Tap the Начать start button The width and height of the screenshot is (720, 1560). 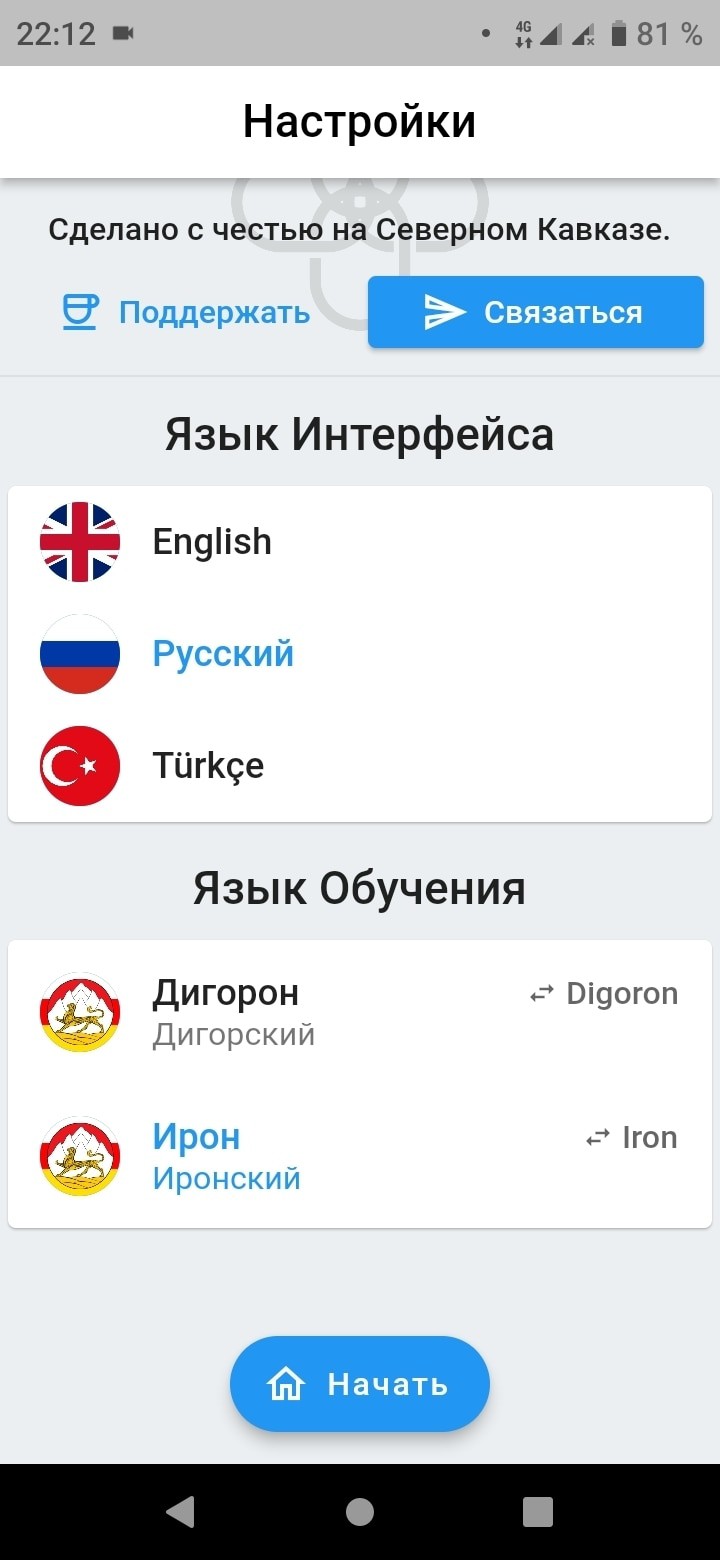point(360,1384)
